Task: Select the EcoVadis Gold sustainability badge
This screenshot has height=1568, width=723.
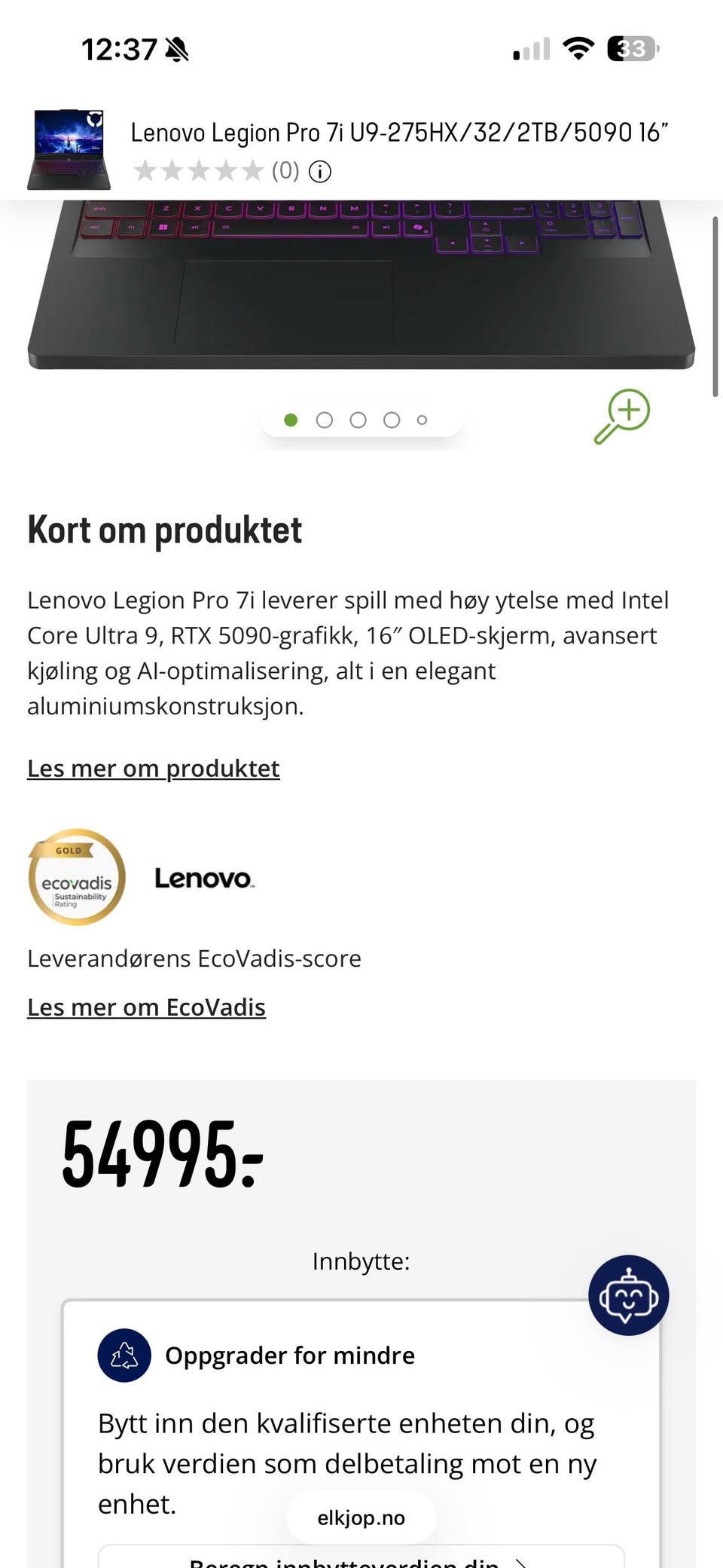Action: pos(75,878)
